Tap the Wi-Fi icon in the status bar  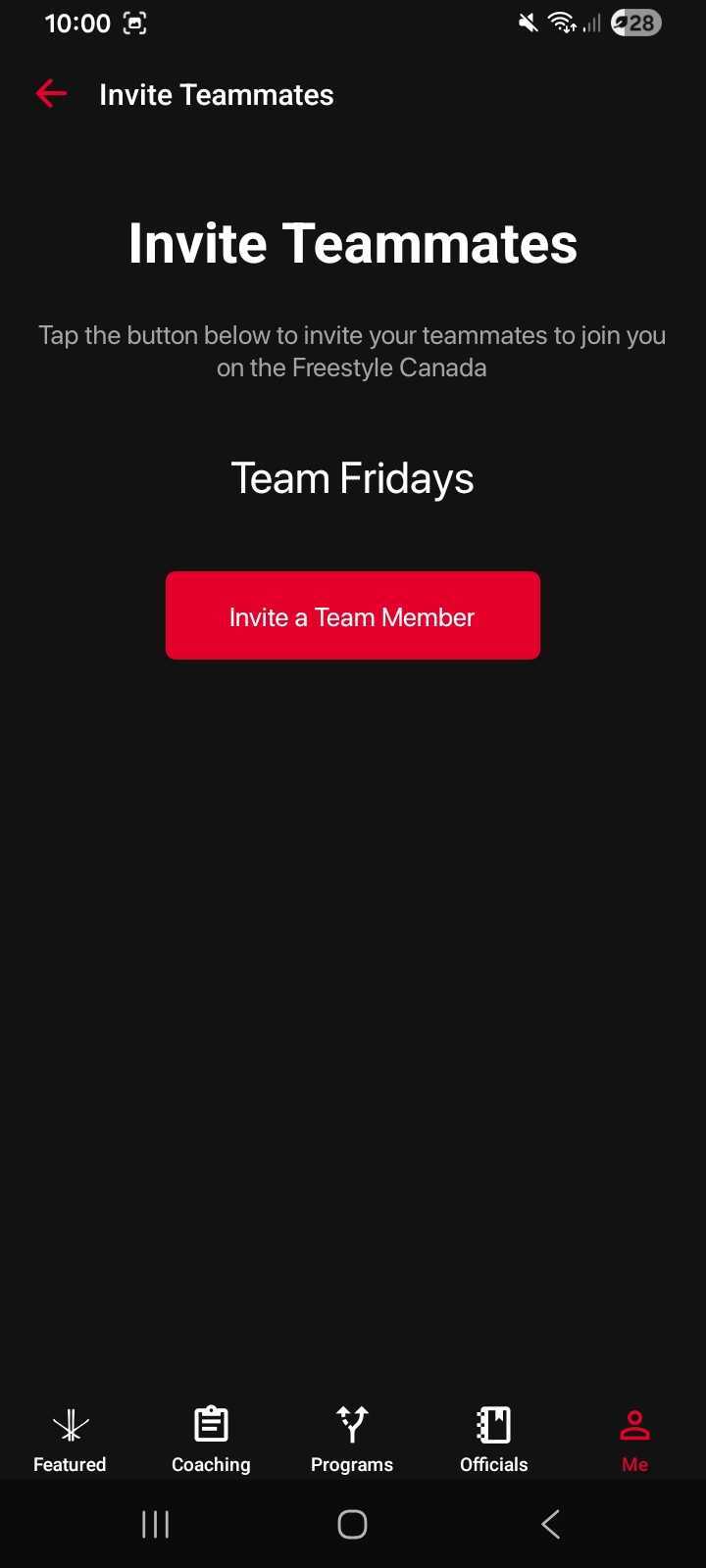pyautogui.click(x=561, y=23)
